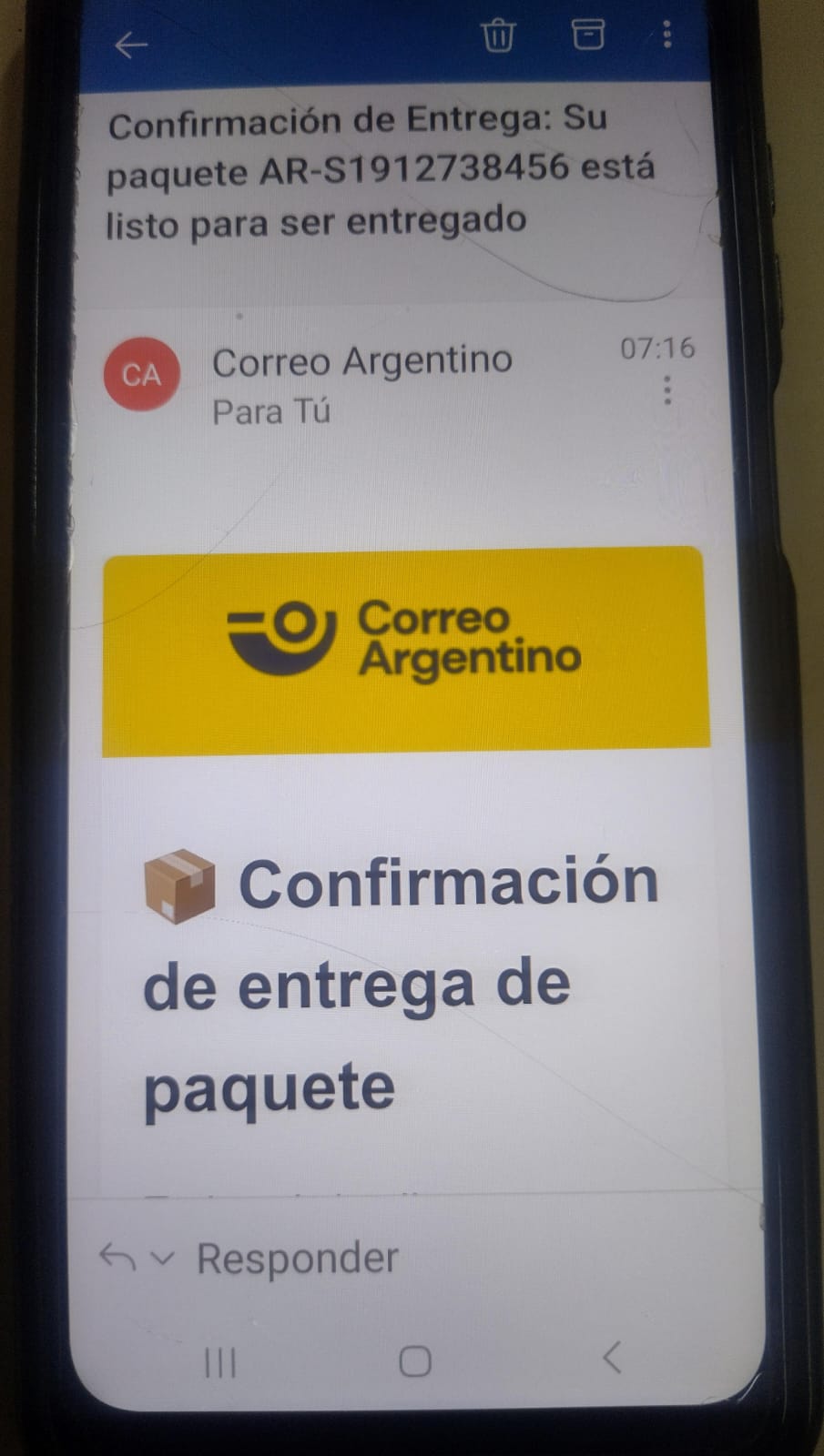Open sender options below the 07:16 time
824x1456 pixels.
[667, 390]
